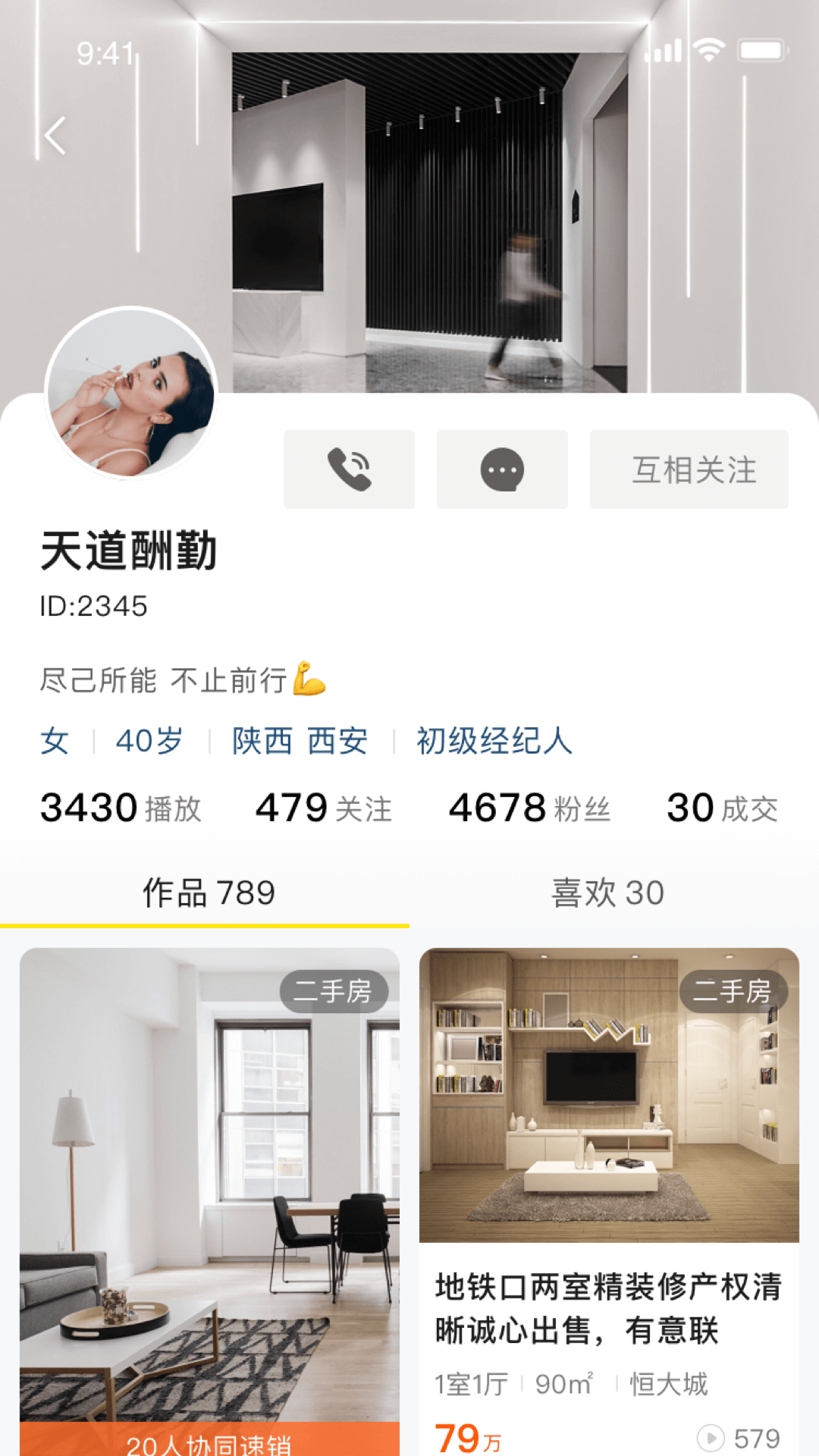Switch to the 喜欢 30 tab

click(x=606, y=893)
